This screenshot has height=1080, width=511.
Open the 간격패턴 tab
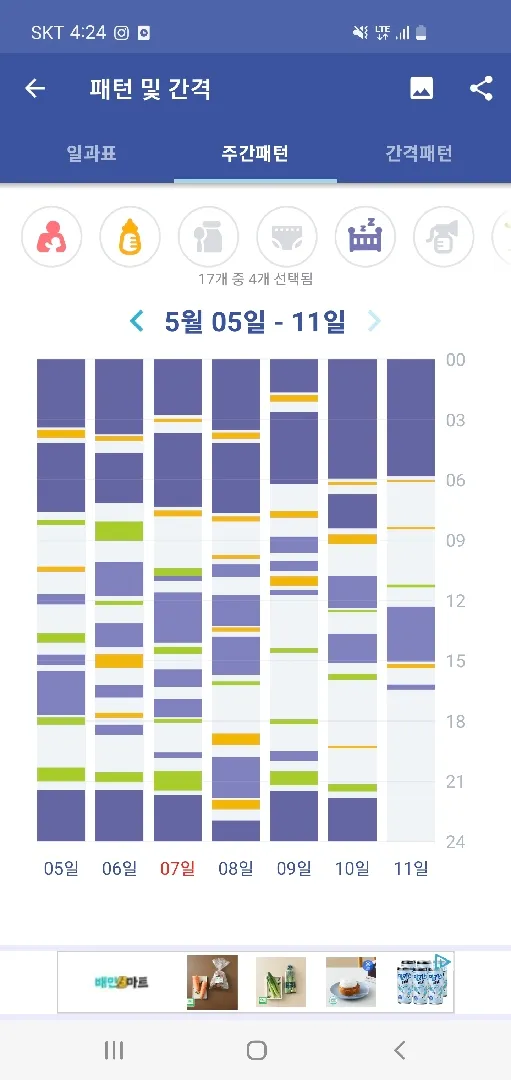tap(419, 154)
